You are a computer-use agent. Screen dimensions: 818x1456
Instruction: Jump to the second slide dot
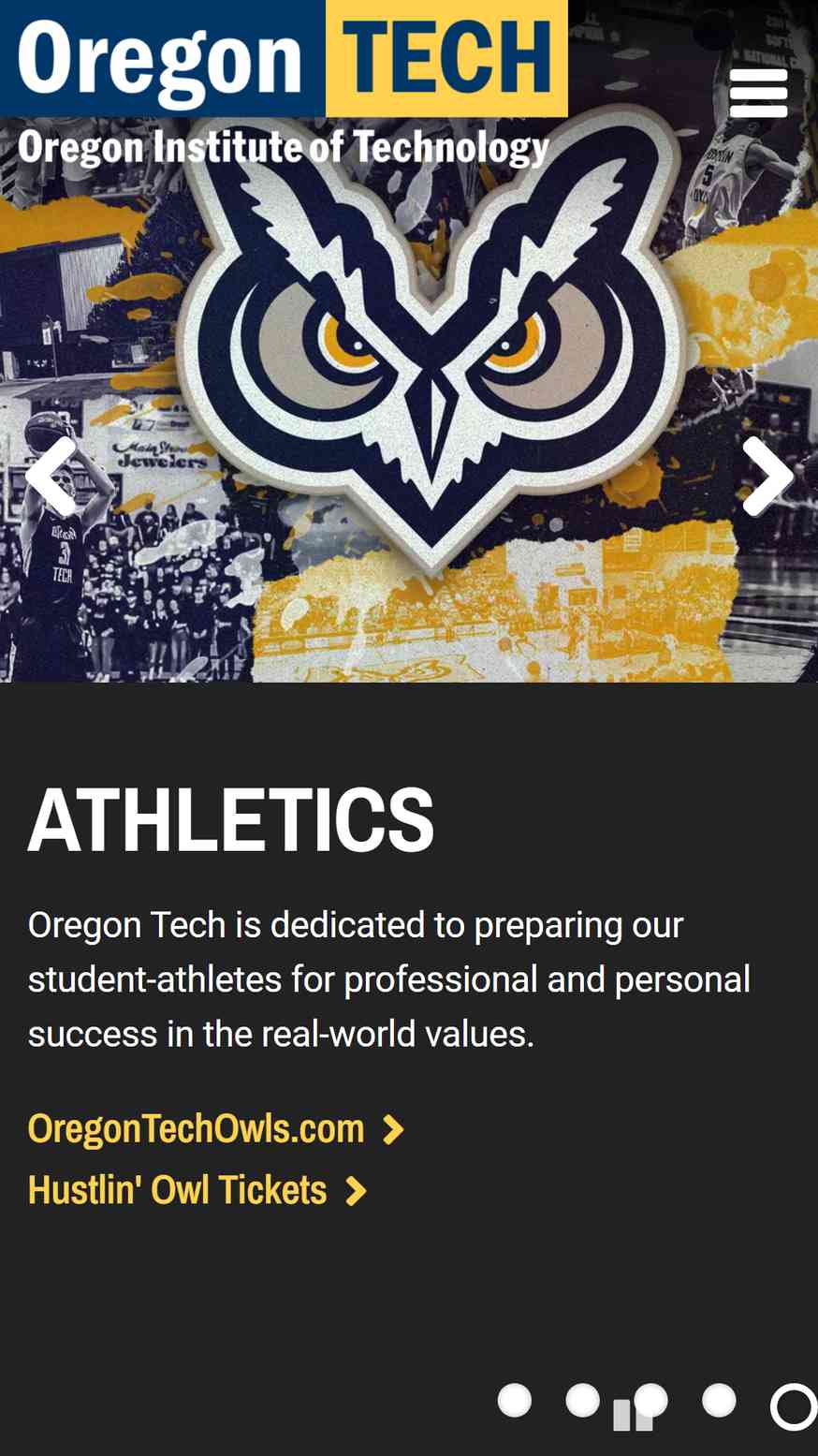pyautogui.click(x=583, y=1401)
